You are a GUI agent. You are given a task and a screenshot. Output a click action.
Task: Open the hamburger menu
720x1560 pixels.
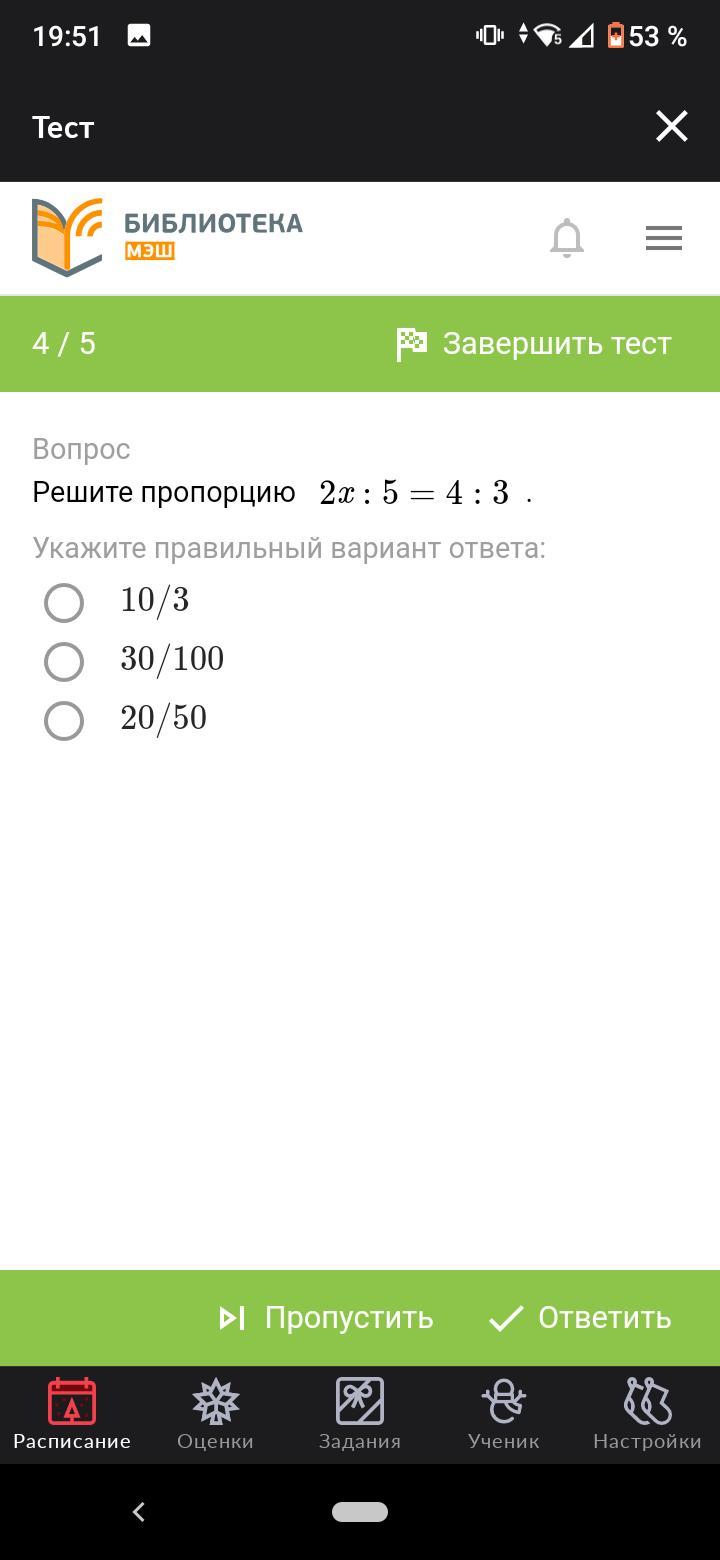[x=663, y=238]
